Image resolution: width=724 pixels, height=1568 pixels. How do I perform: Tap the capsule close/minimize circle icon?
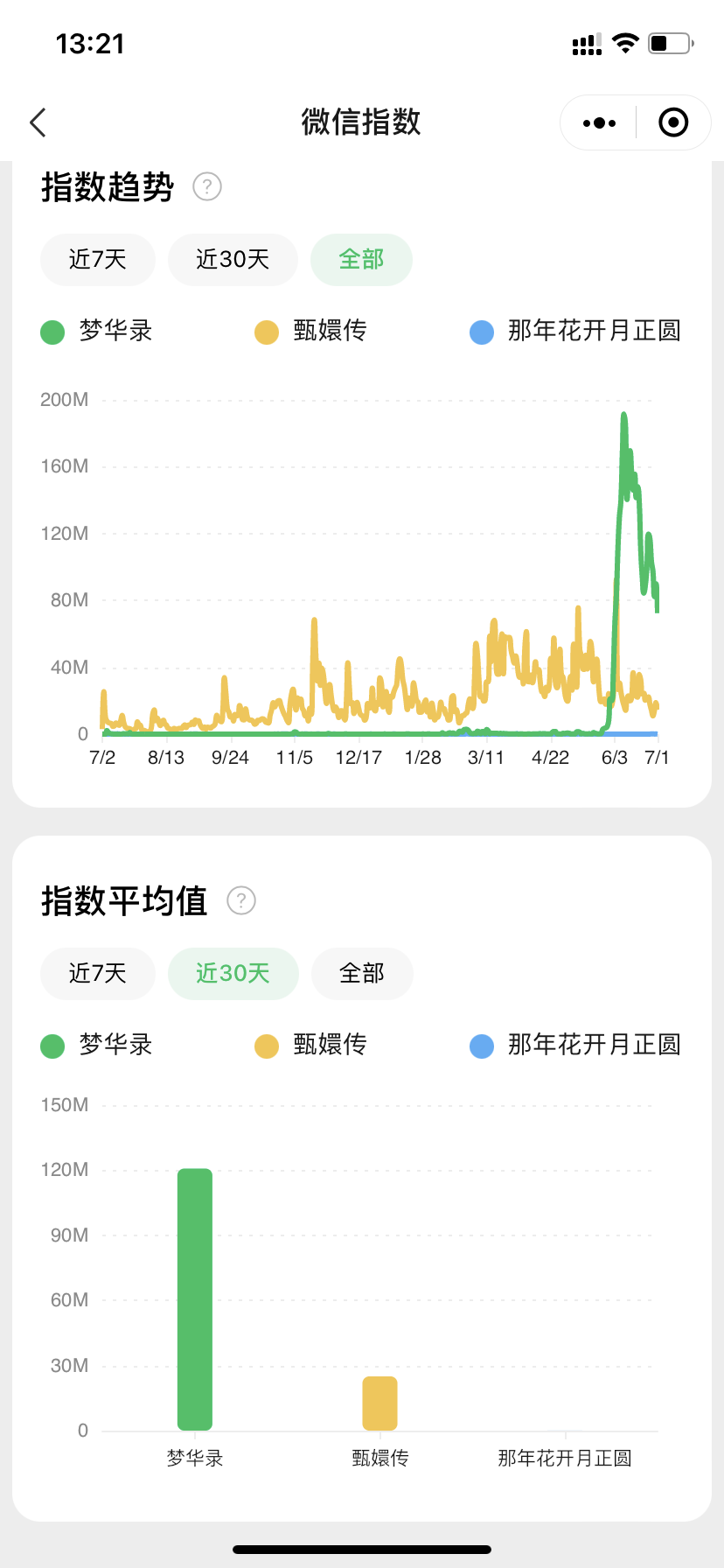[x=673, y=122]
